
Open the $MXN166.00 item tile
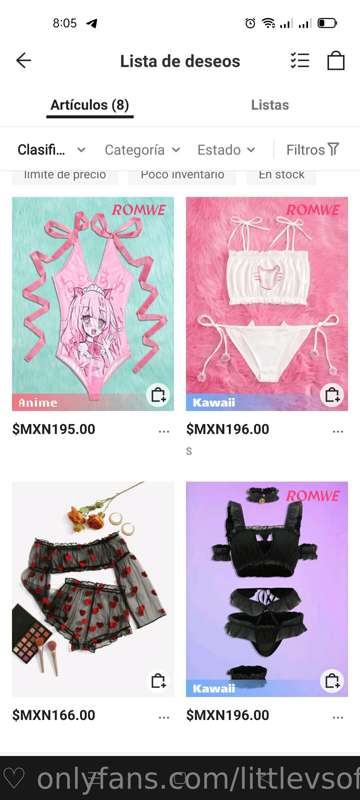pos(93,589)
